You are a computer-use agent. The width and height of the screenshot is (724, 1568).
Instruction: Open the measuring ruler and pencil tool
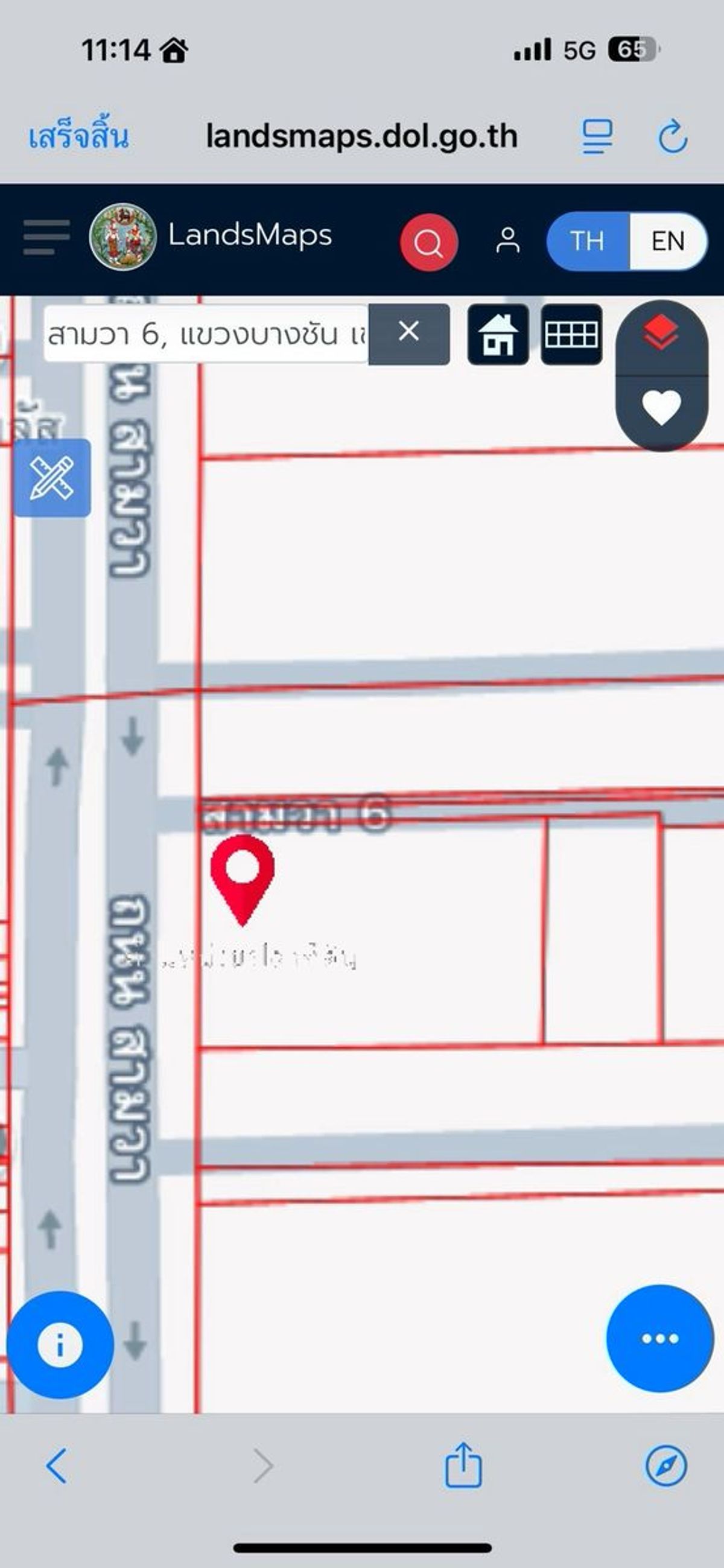coord(52,478)
